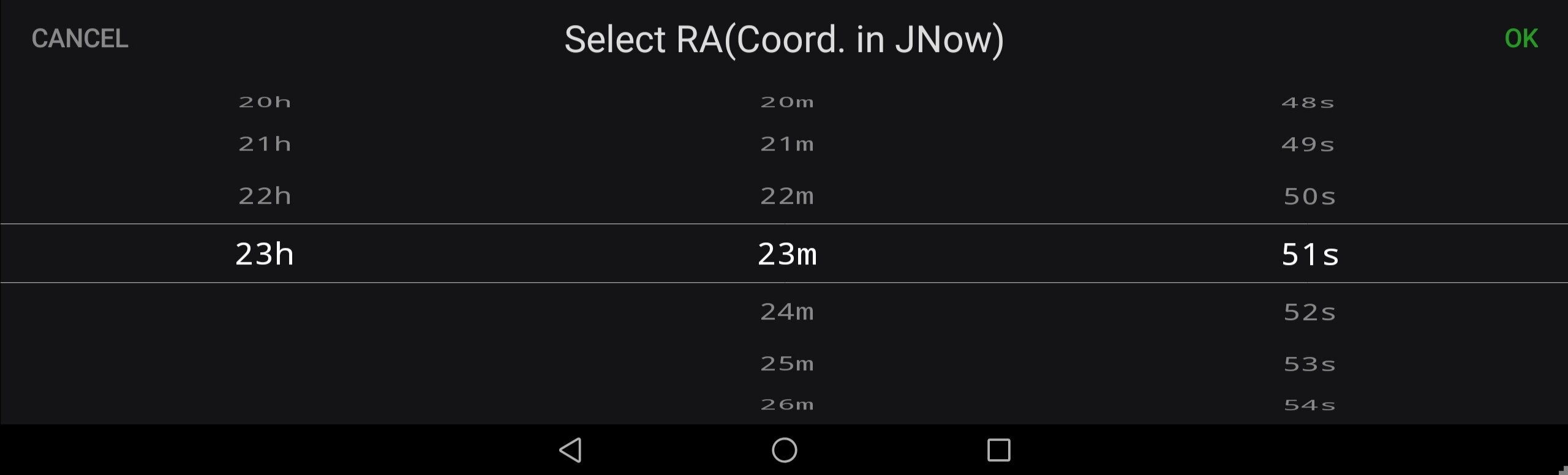1568x475 pixels.
Task: Go to the home screen
Action: click(x=784, y=450)
